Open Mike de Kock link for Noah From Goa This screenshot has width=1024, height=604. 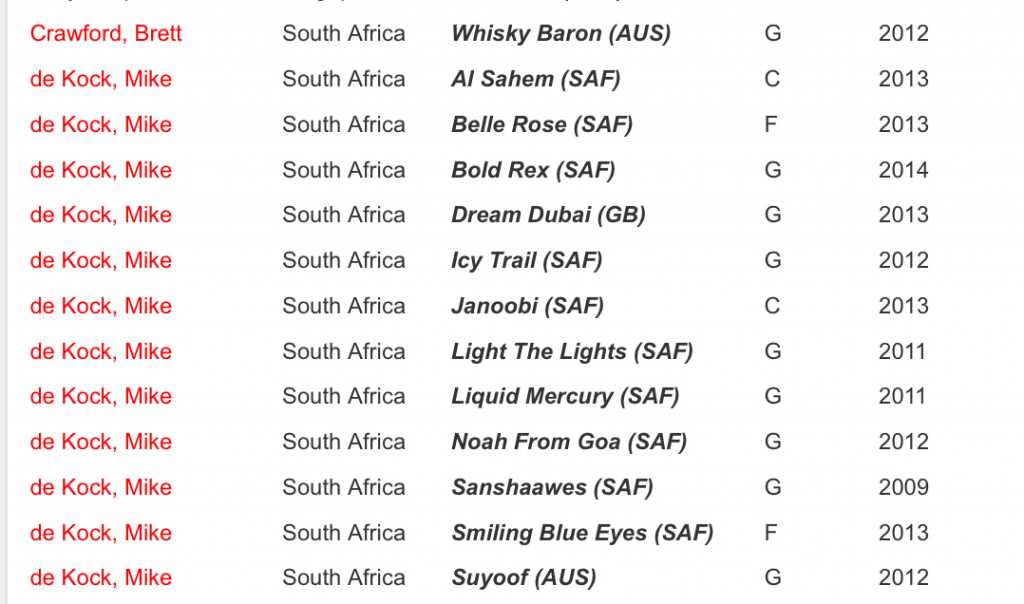coord(101,442)
